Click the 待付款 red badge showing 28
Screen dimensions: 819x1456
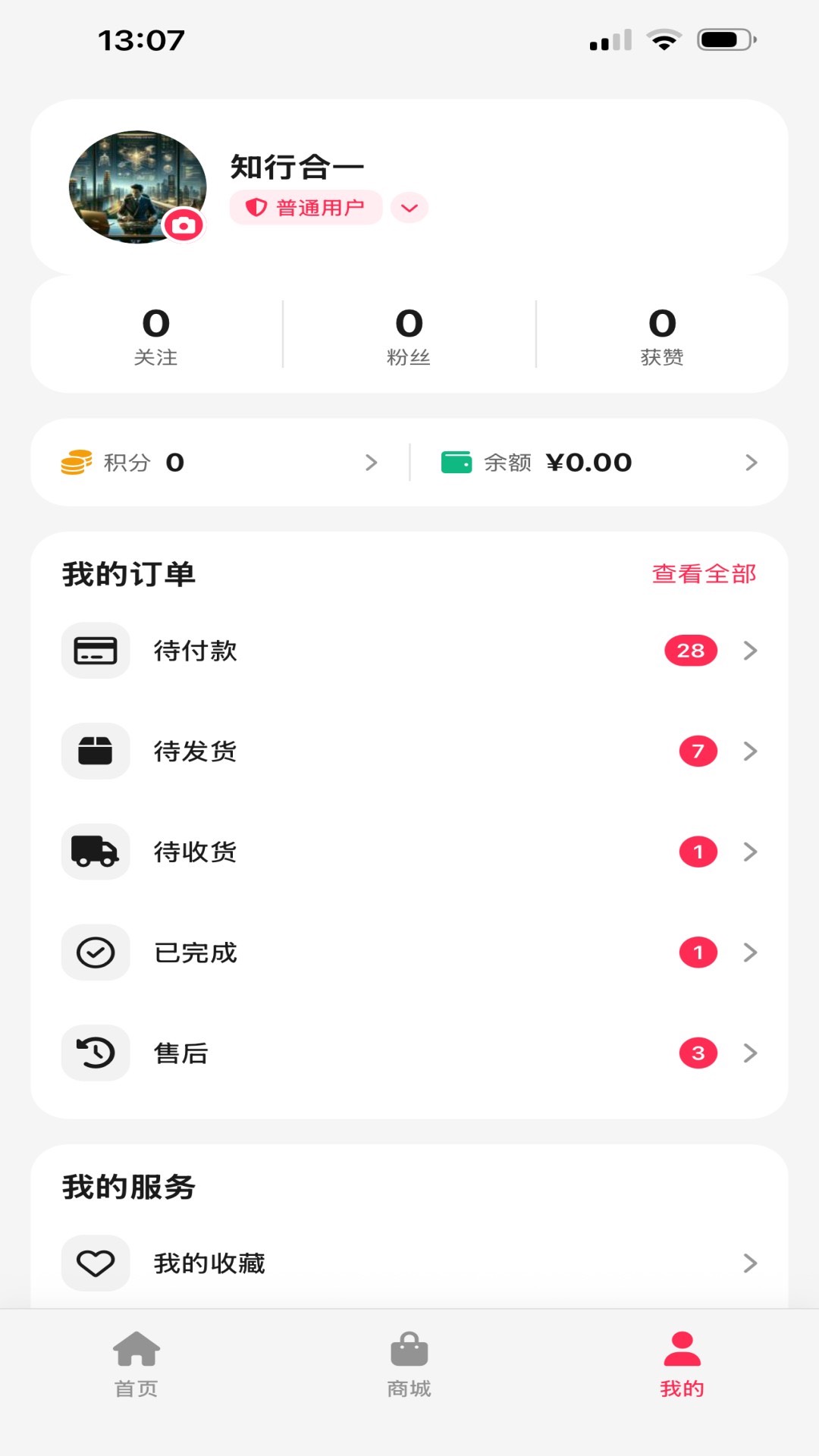[x=690, y=650]
